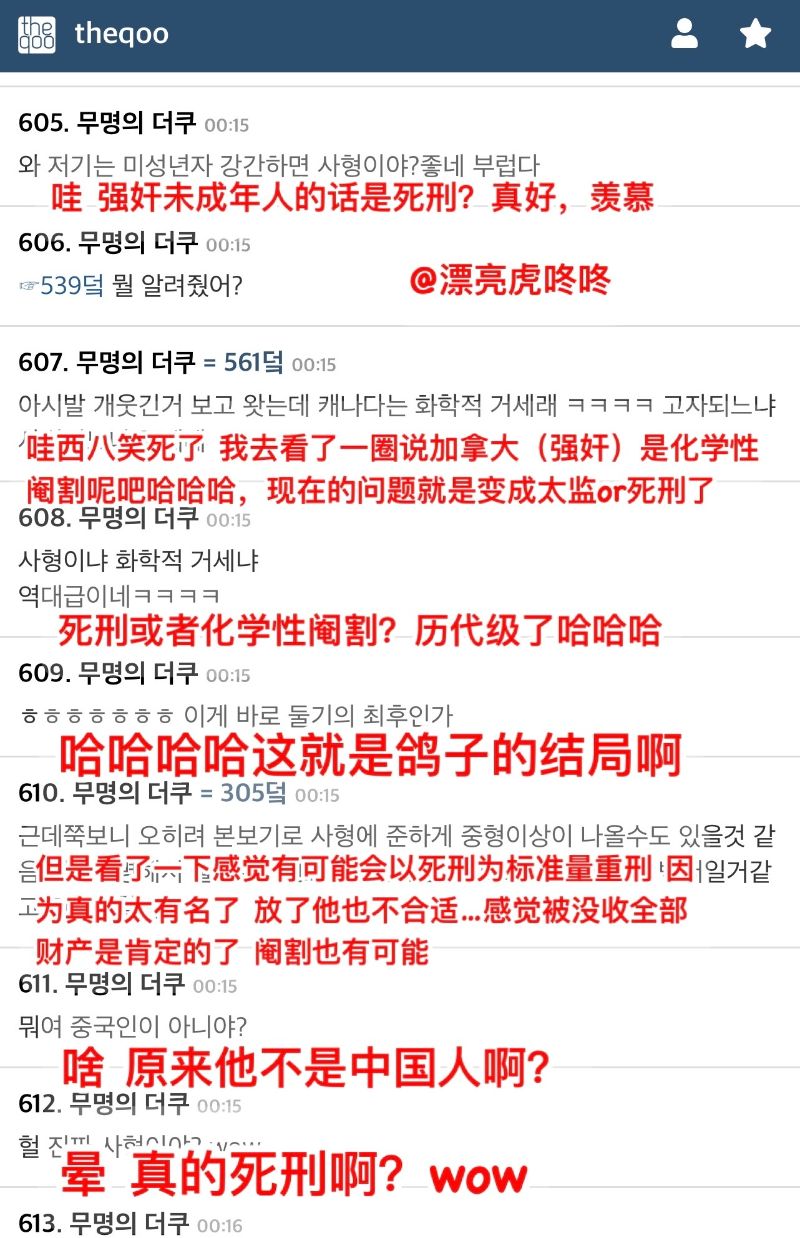Open the user profile icon
This screenshot has width=800, height=1238.
(684, 35)
